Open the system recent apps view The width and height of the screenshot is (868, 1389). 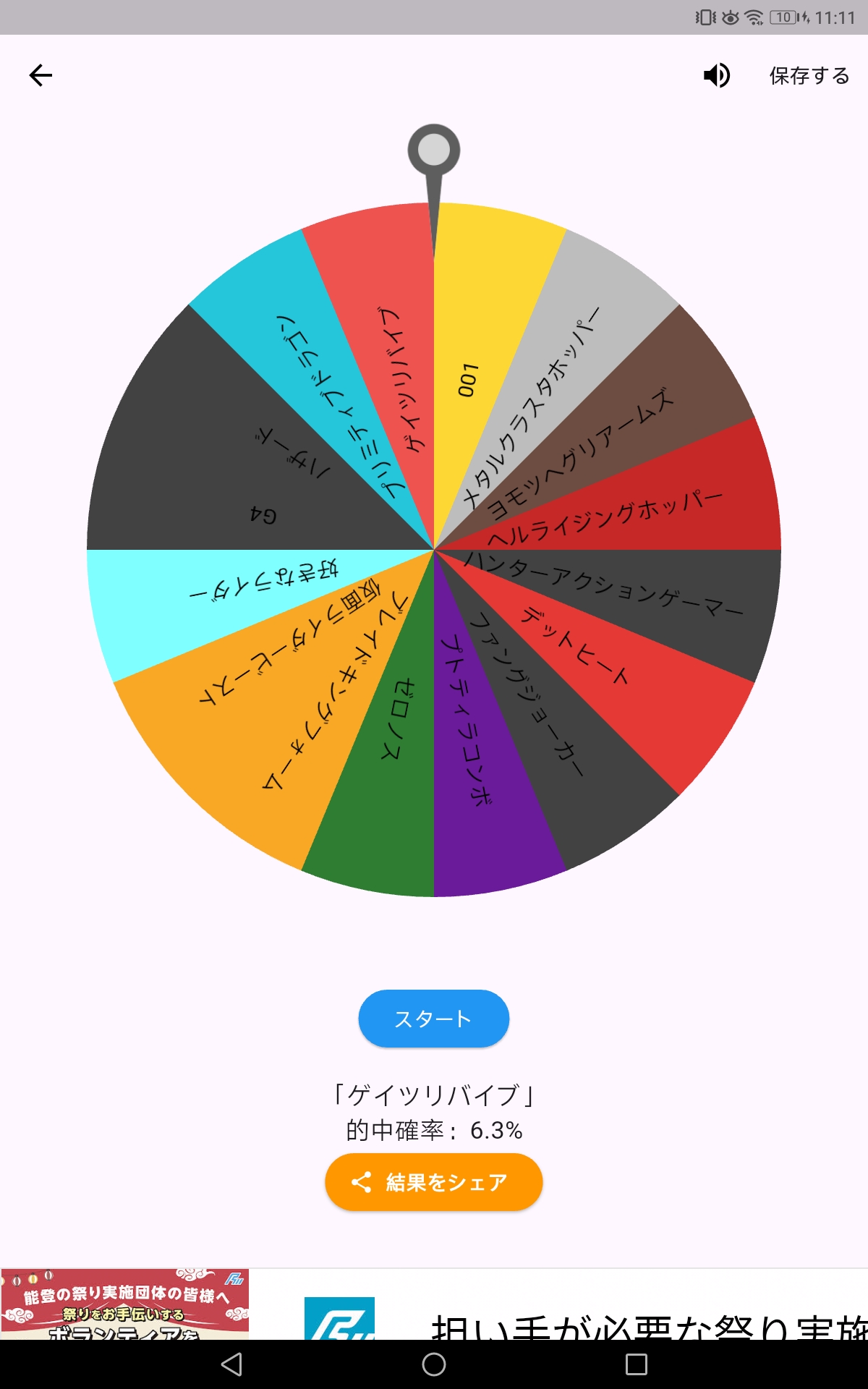pos(637,1364)
